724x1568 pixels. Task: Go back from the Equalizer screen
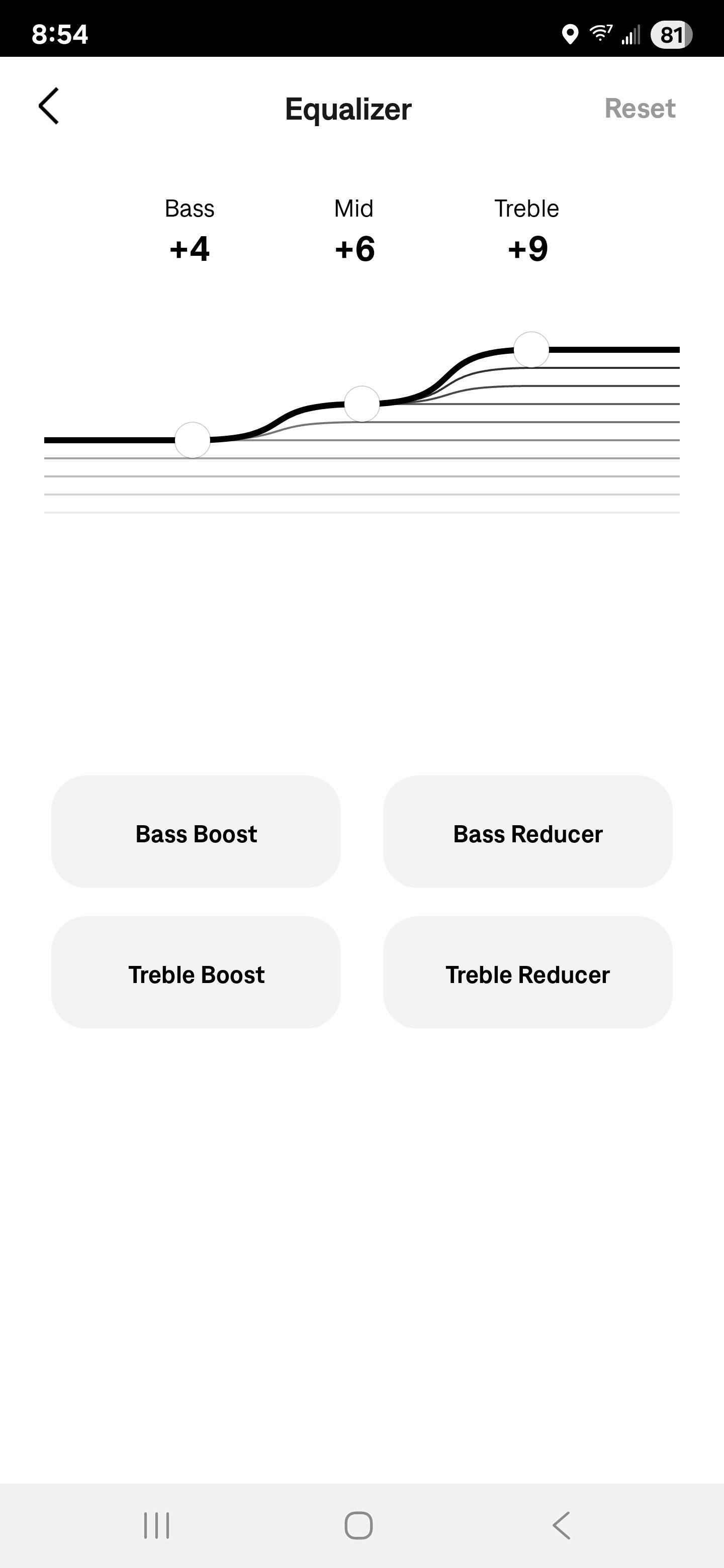pos(49,106)
